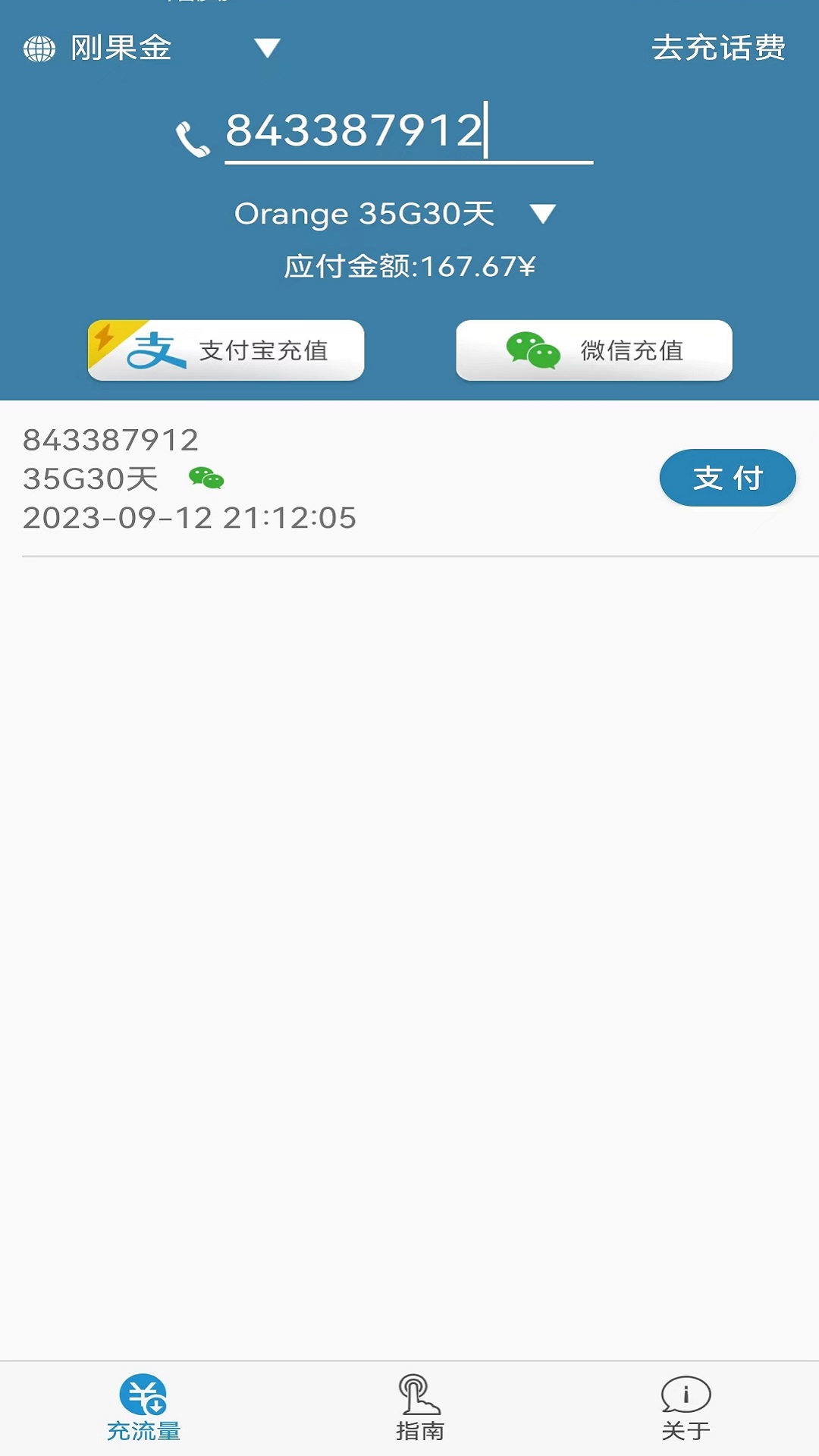Pay with 支付宝充值 button
This screenshot has width=819, height=1456.
(226, 350)
